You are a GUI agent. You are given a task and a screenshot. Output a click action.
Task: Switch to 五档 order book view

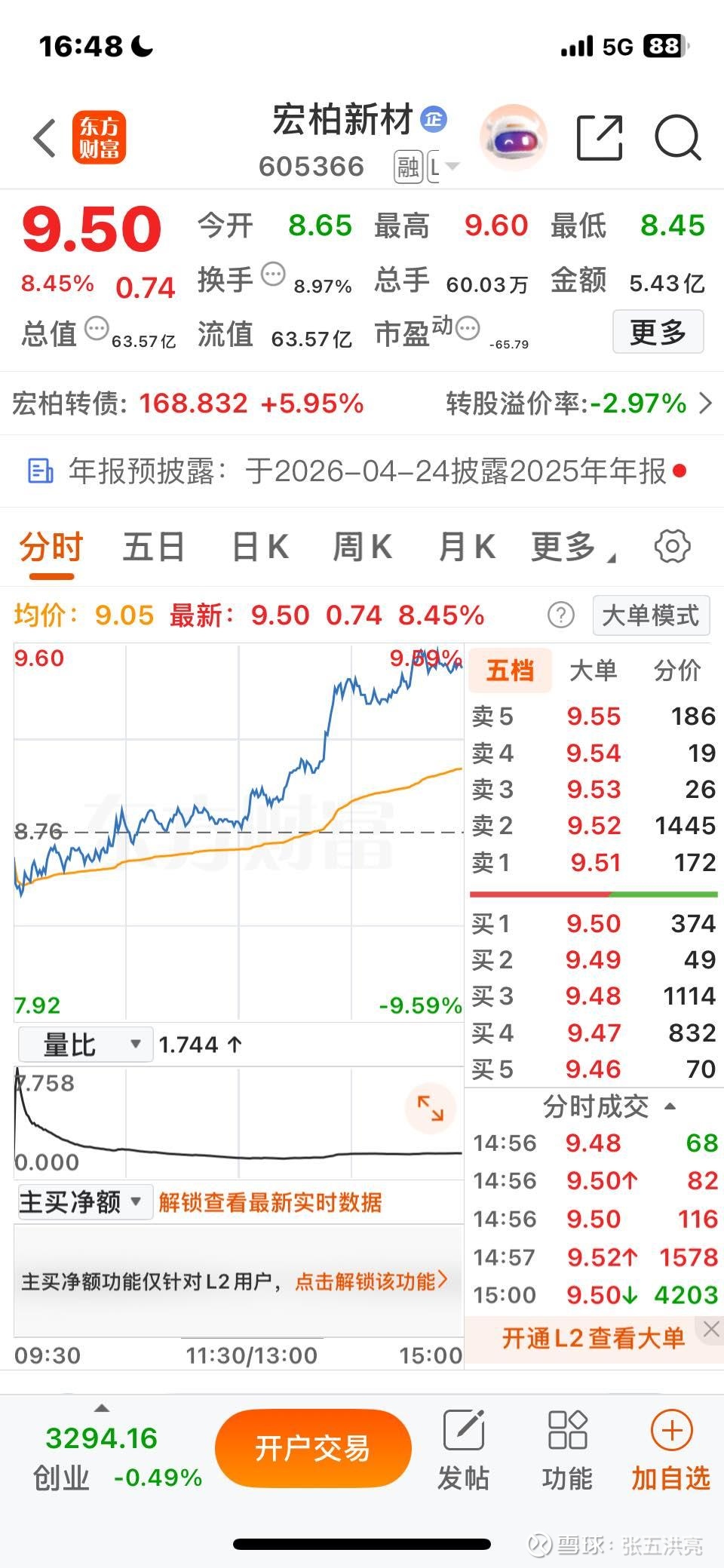(510, 670)
